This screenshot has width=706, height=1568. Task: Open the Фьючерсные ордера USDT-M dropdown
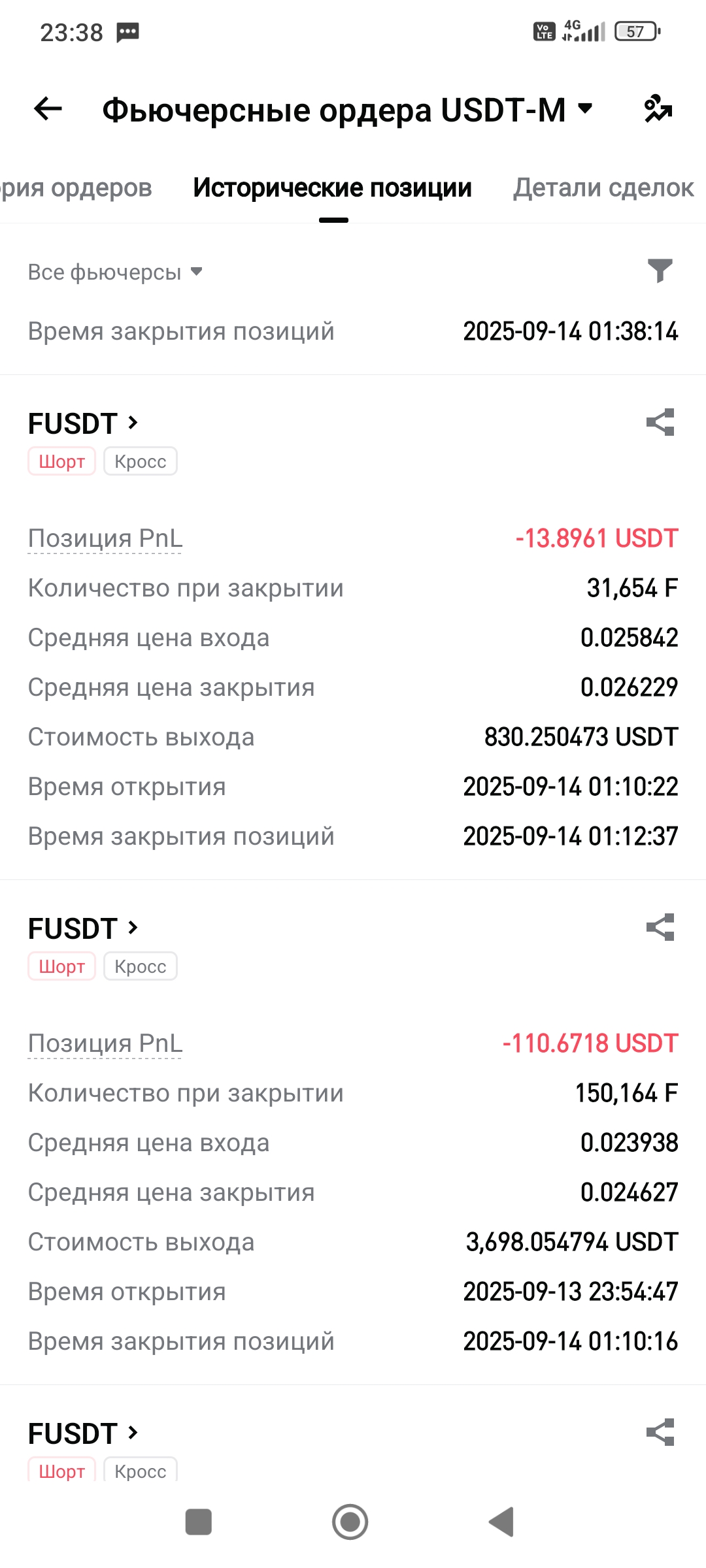click(x=346, y=110)
